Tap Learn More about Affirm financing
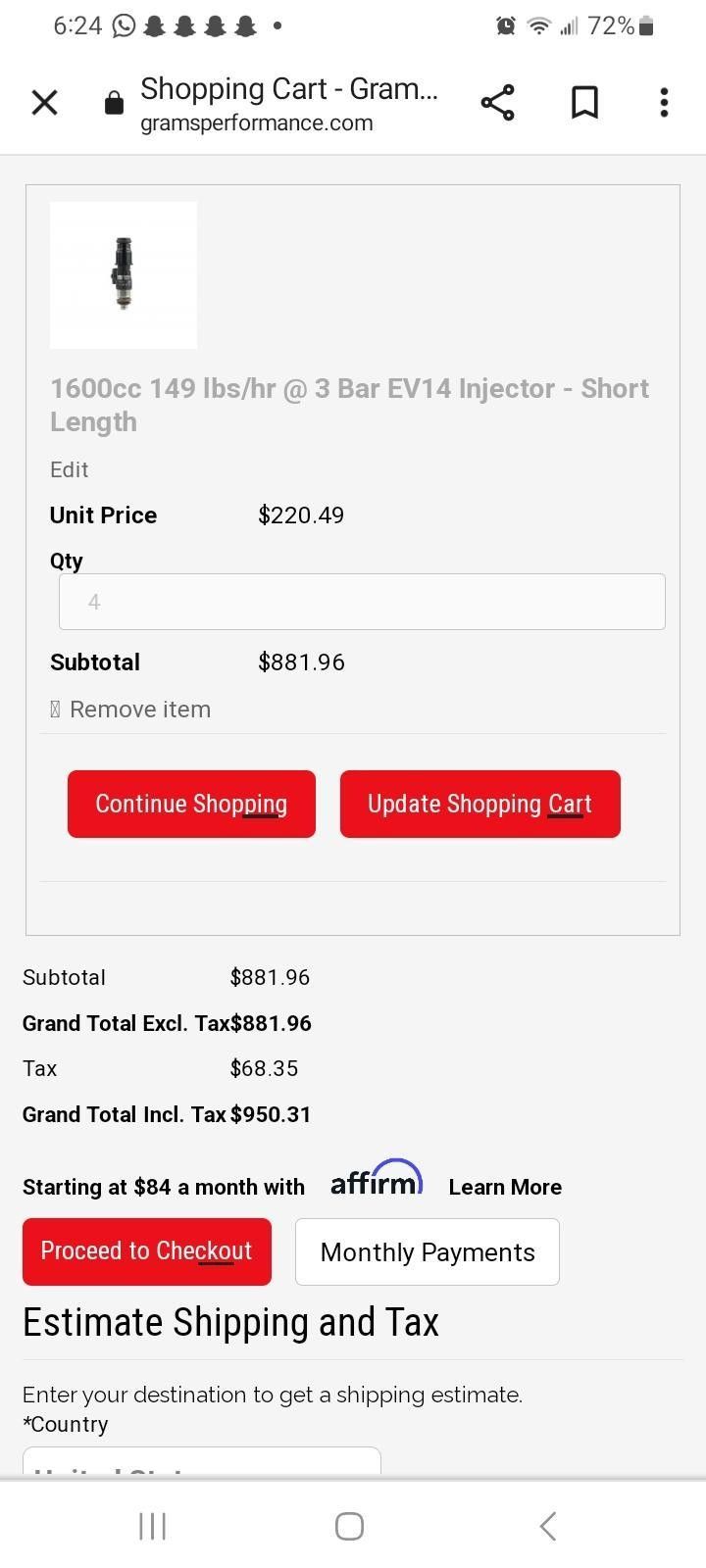Viewport: 706px width, 1568px height. [505, 1187]
